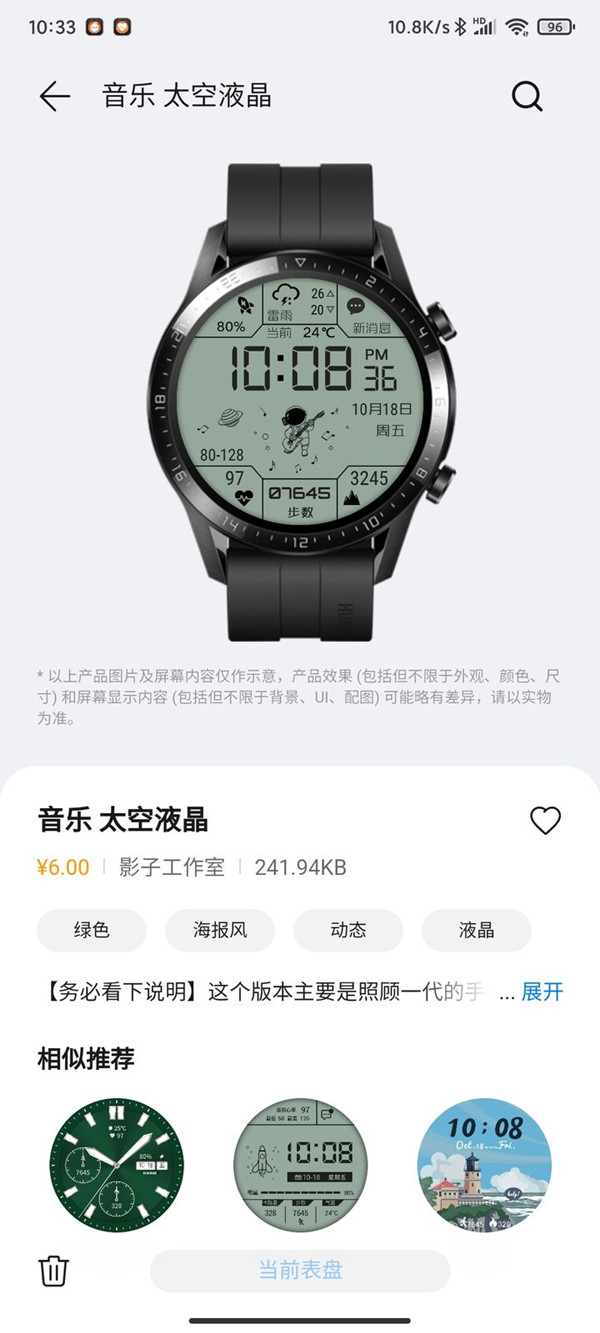Open the search icon
This screenshot has width=600, height=1333.
pos(527,96)
